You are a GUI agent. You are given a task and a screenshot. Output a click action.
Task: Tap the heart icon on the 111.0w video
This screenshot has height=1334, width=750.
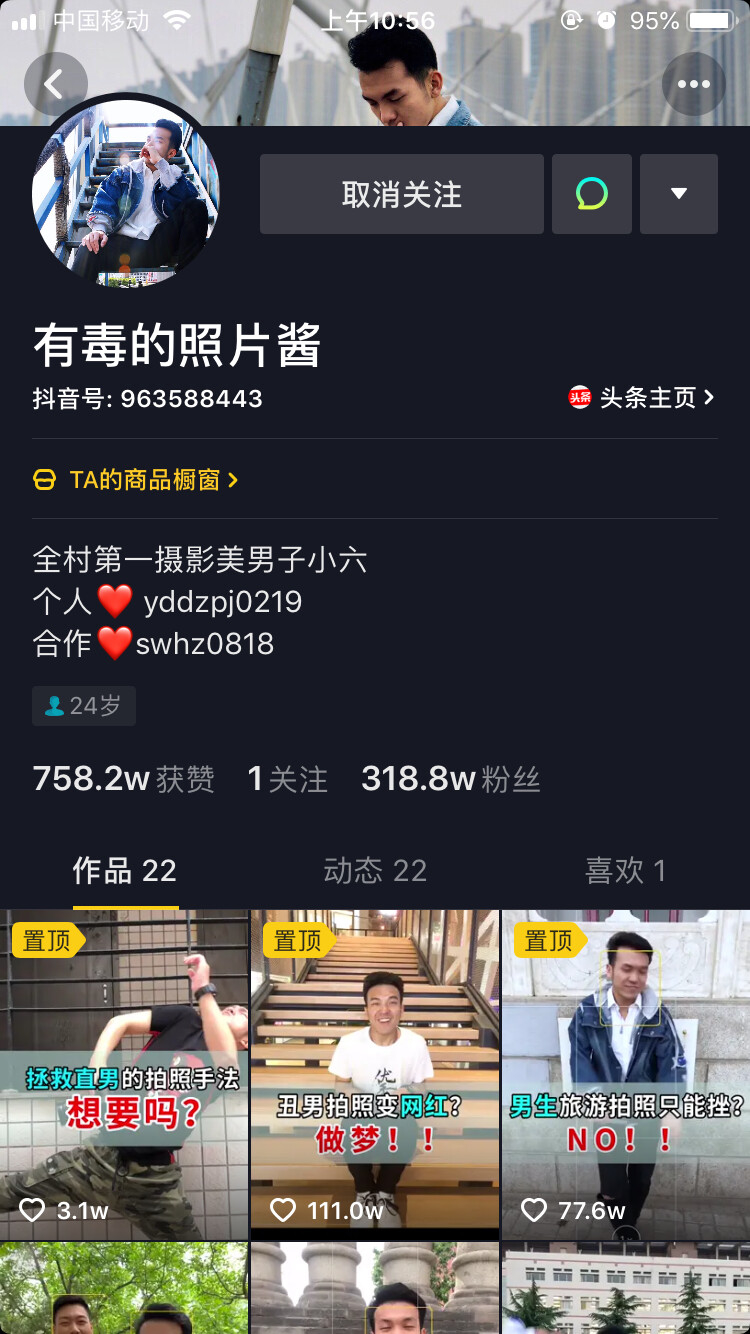285,1210
